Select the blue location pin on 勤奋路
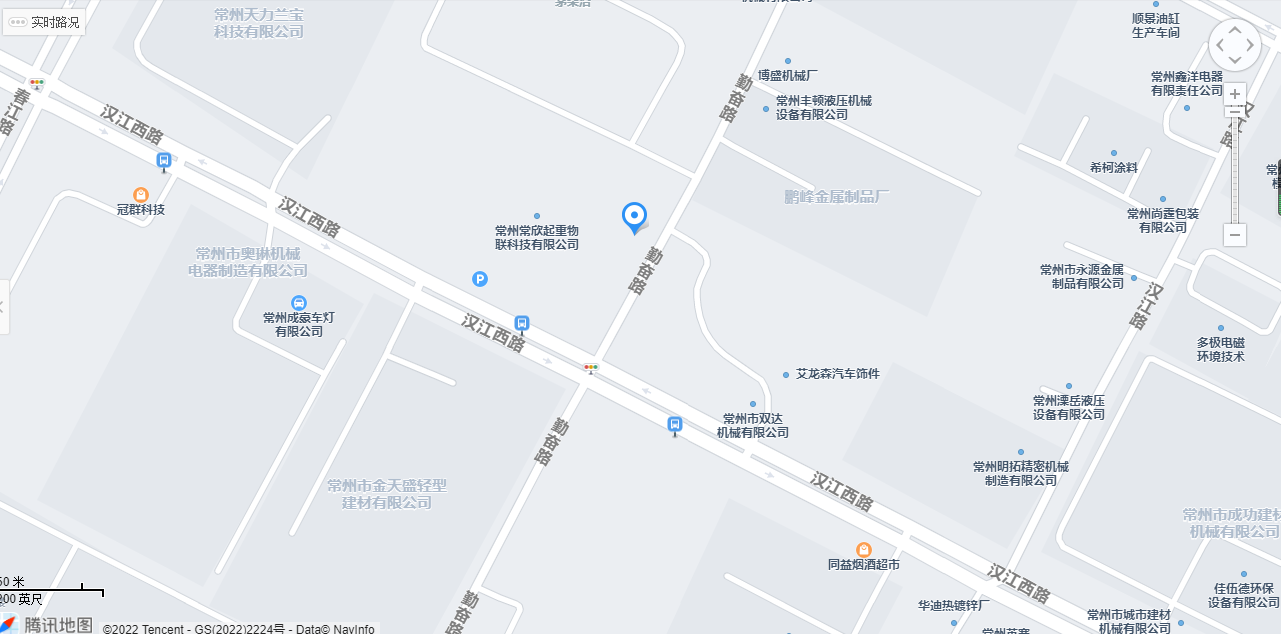The width and height of the screenshot is (1281, 634). (x=634, y=216)
